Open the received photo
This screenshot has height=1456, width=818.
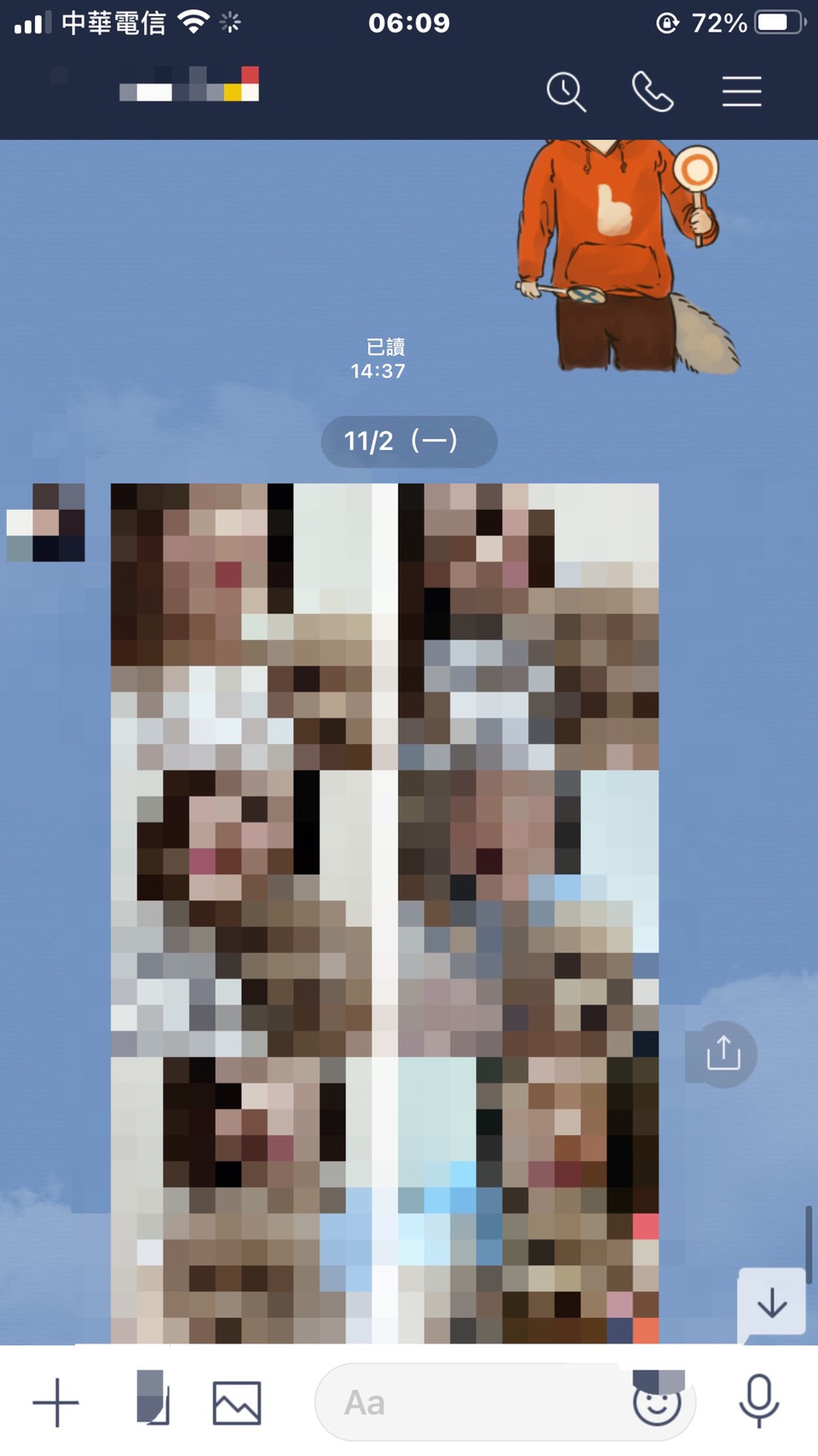(384, 912)
